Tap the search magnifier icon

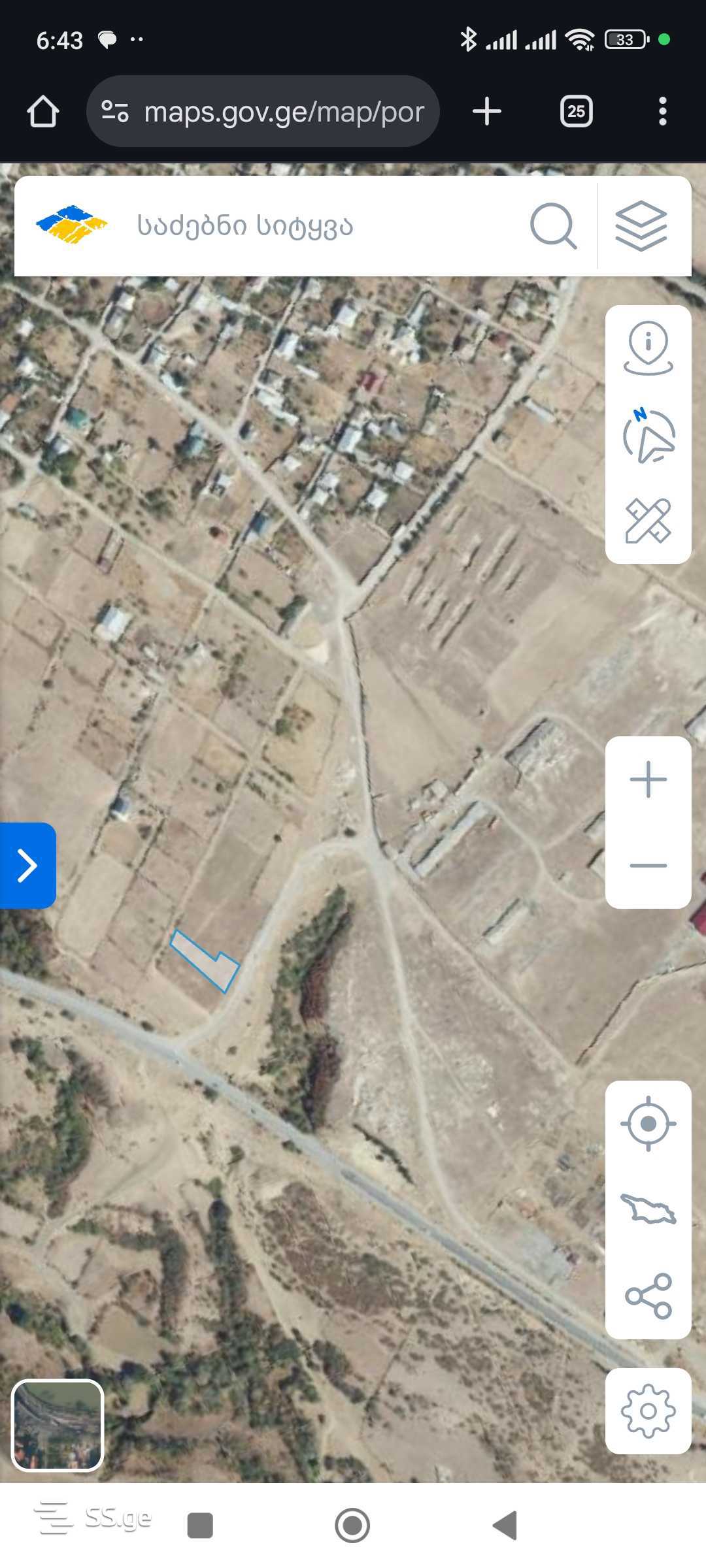point(553,226)
